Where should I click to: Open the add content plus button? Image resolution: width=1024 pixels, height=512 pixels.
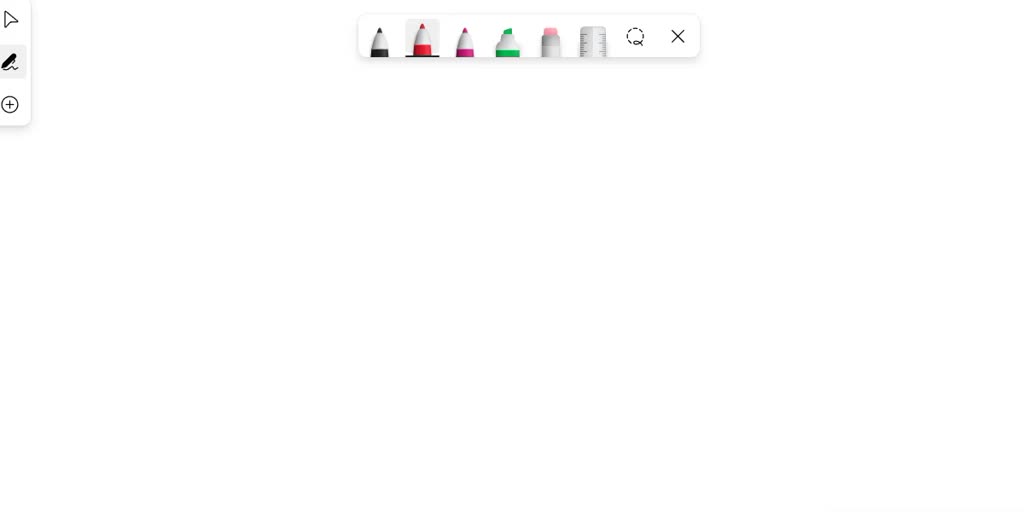click(11, 104)
